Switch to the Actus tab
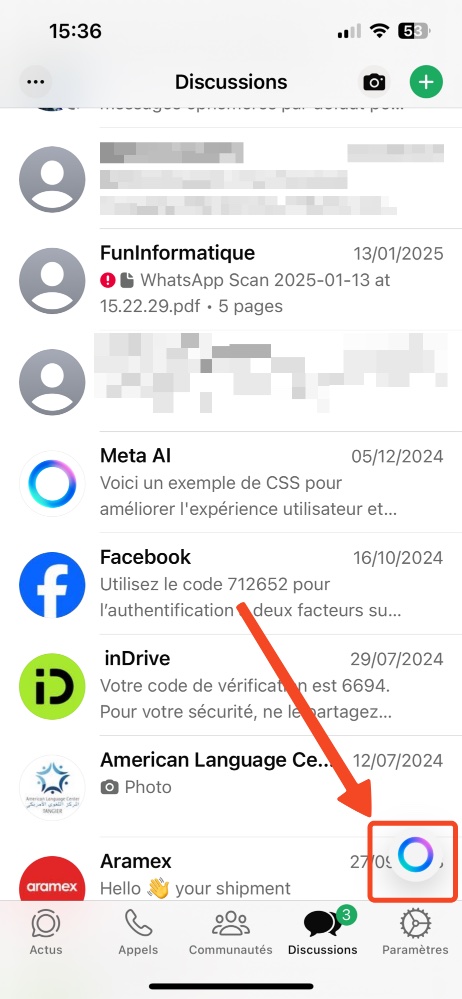Viewport: 462px width, 999px height. pos(46,933)
